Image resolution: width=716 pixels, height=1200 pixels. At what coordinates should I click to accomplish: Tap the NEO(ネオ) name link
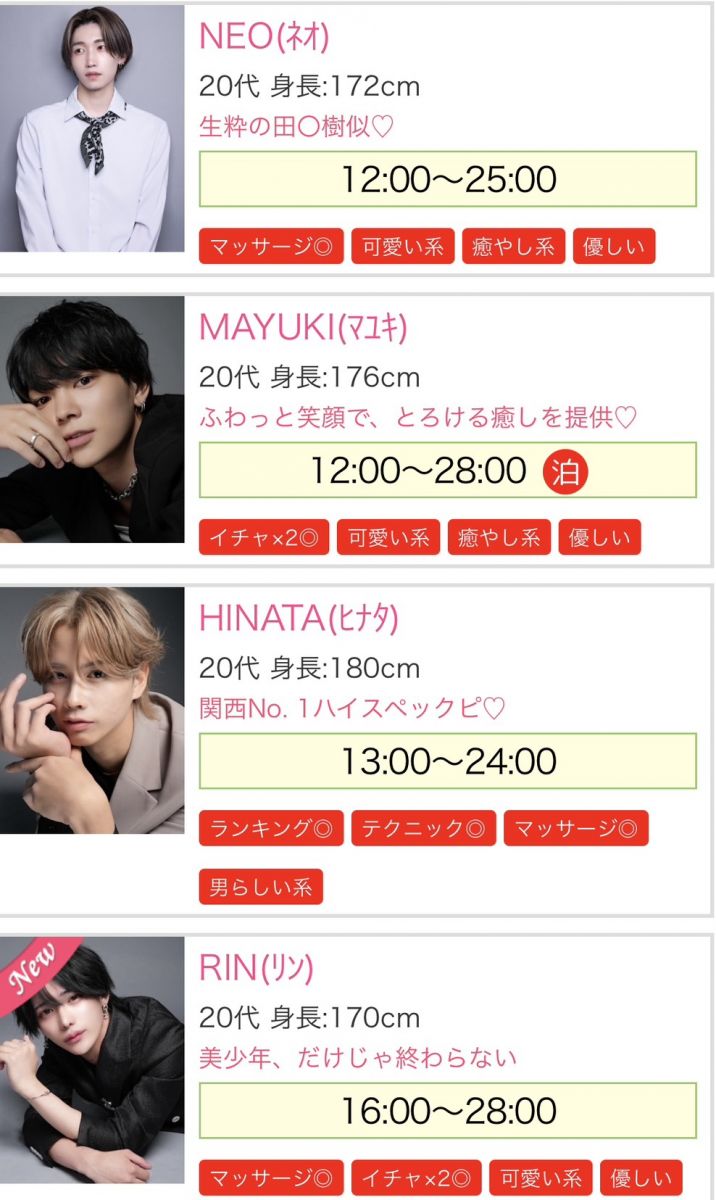click(265, 37)
